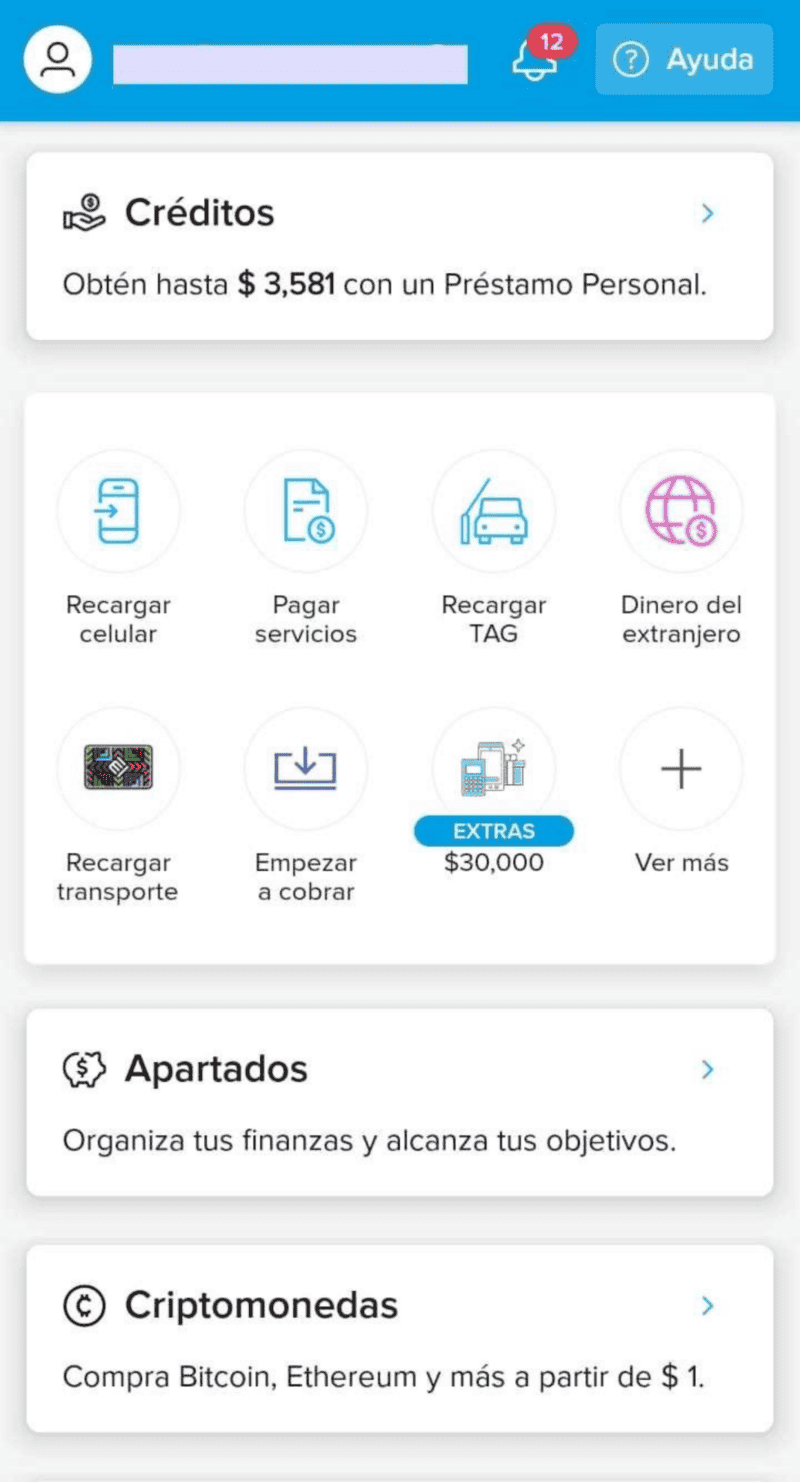This screenshot has height=1482, width=800.
Task: Choose Pagar servicios
Action: (306, 512)
